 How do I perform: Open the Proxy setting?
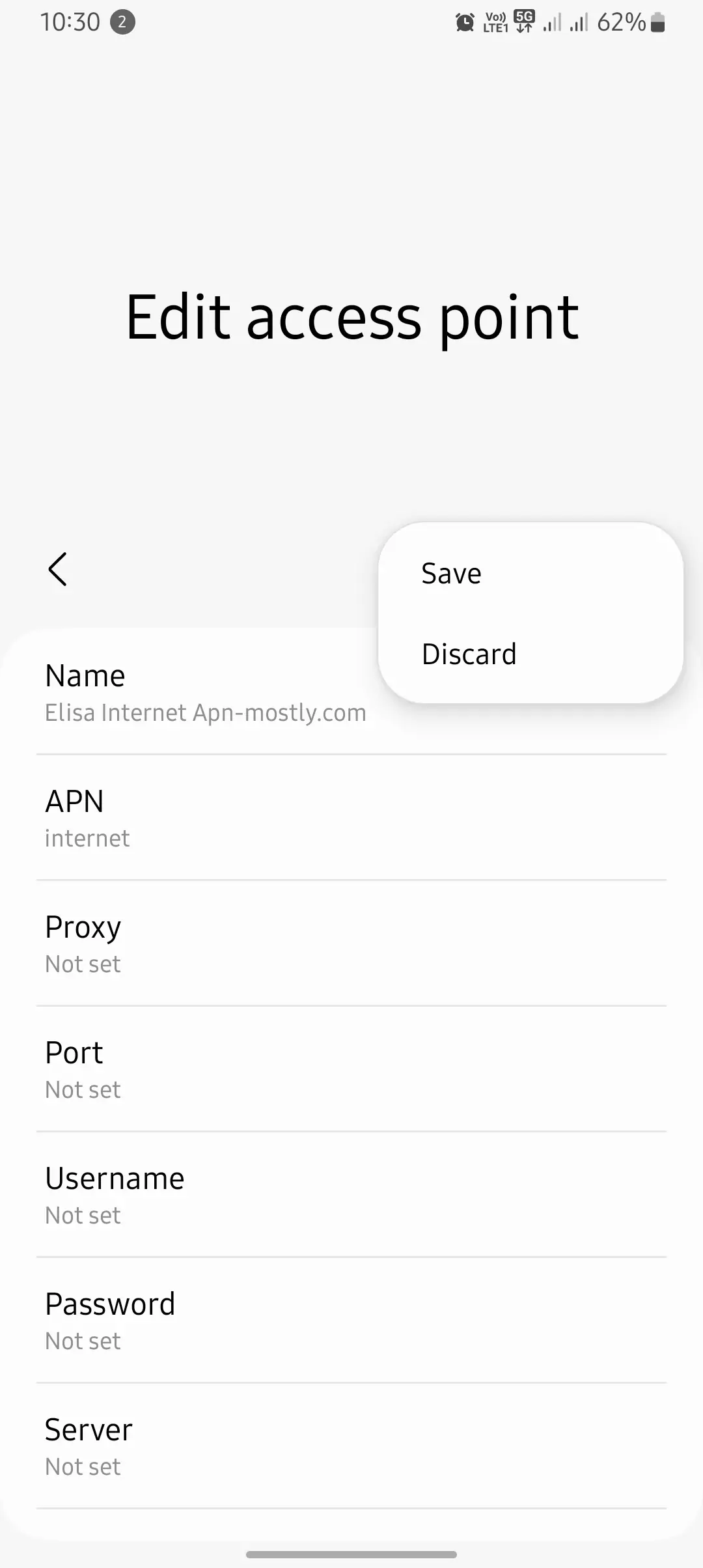pos(351,944)
